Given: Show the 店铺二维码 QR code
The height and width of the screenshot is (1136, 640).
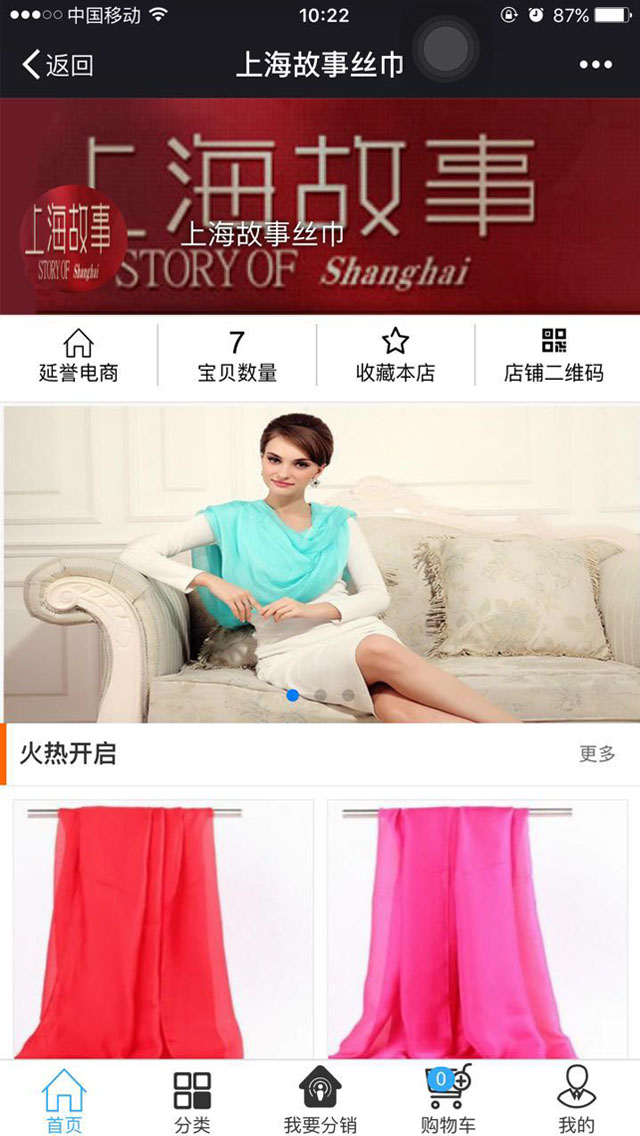Looking at the screenshot, I should (554, 357).
